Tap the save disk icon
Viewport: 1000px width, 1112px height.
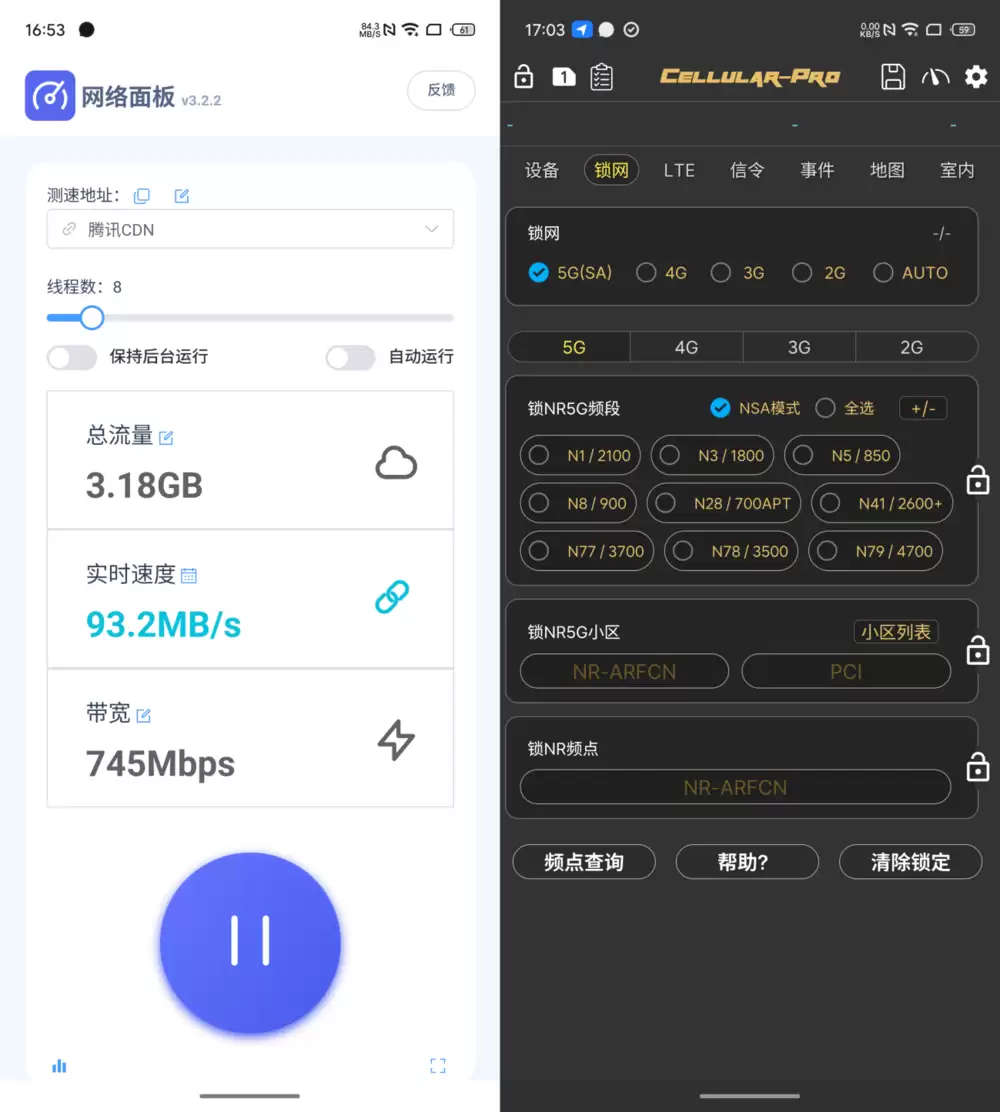[x=892, y=77]
